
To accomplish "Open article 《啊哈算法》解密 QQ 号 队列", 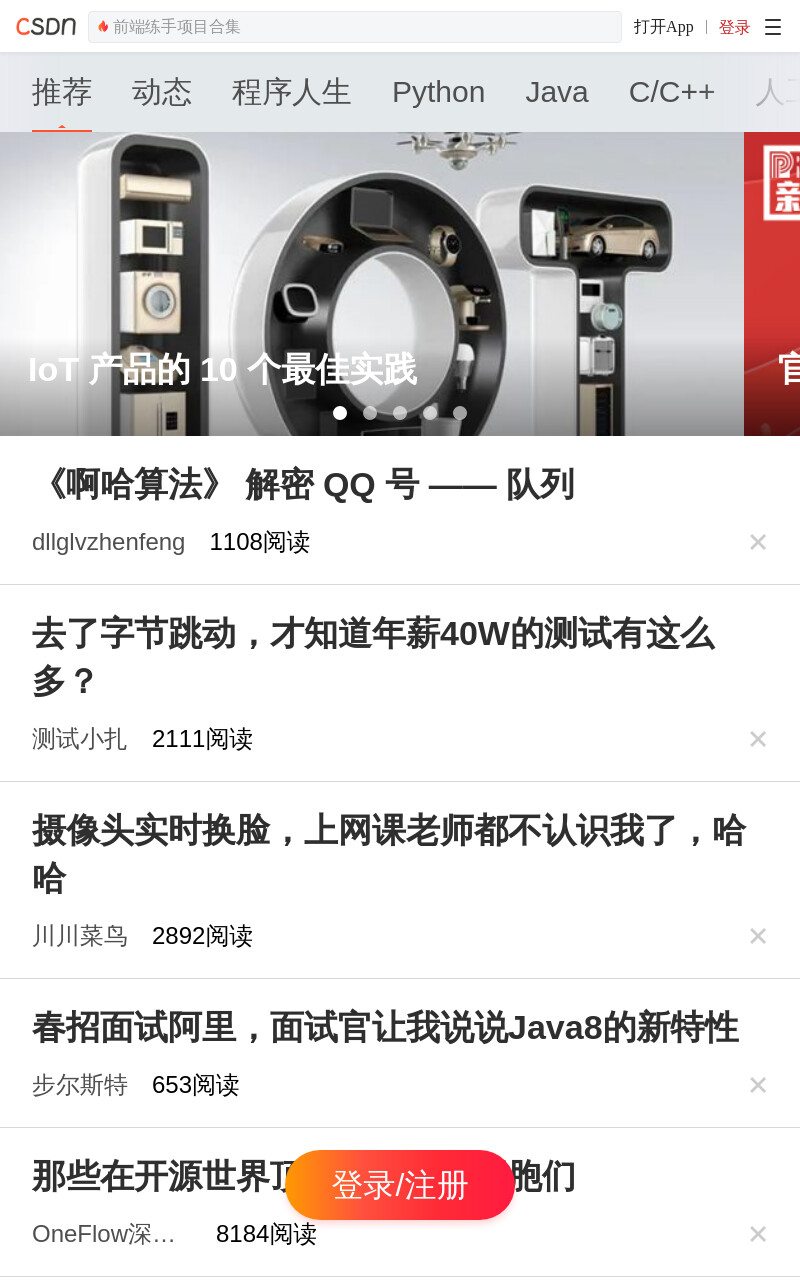I will click(x=304, y=485).
